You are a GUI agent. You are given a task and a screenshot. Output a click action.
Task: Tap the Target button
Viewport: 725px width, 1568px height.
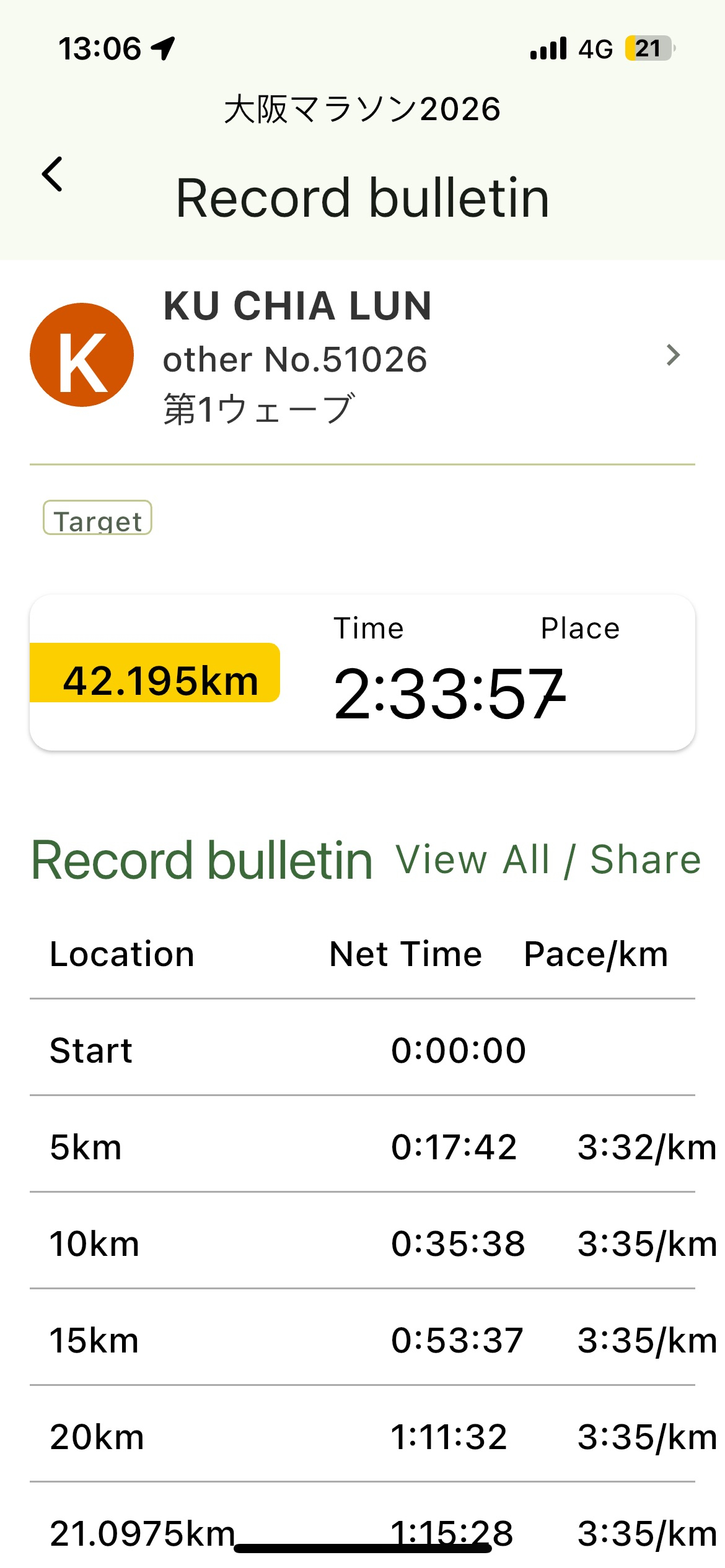97,518
